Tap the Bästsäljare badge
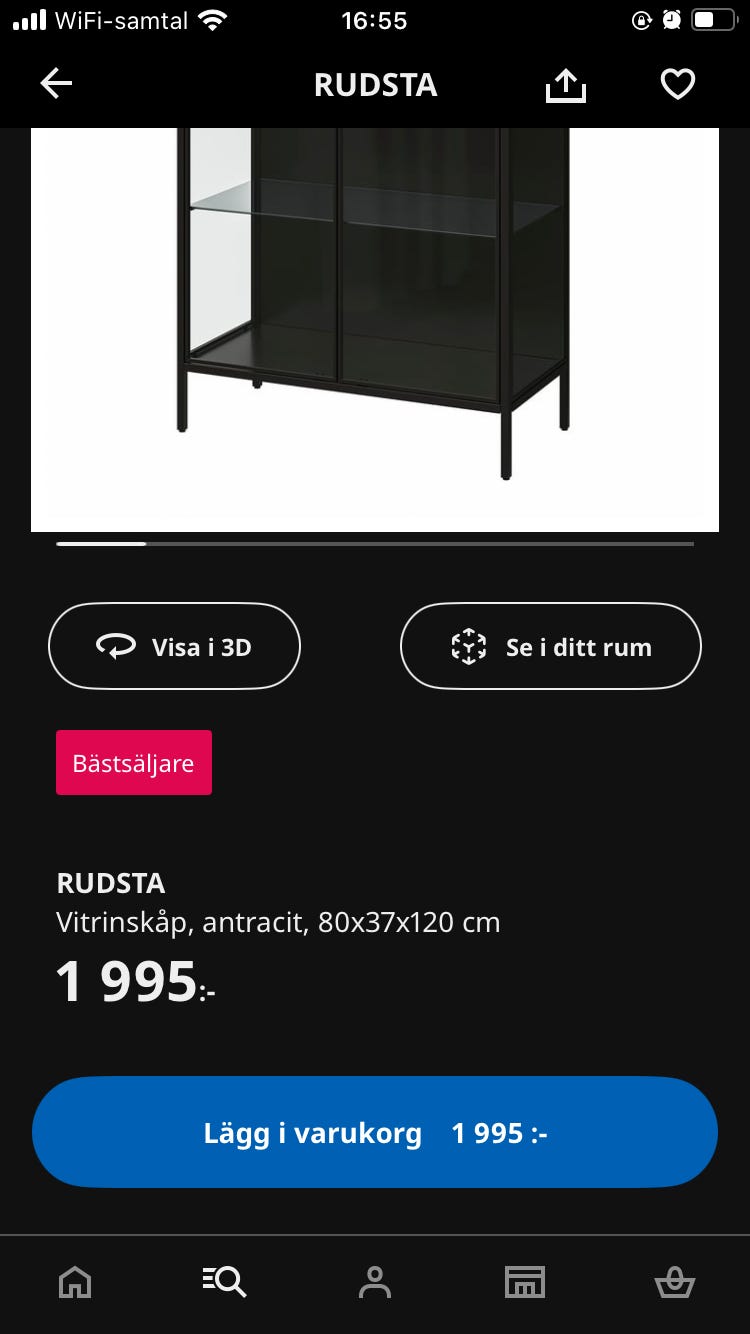 pos(133,762)
